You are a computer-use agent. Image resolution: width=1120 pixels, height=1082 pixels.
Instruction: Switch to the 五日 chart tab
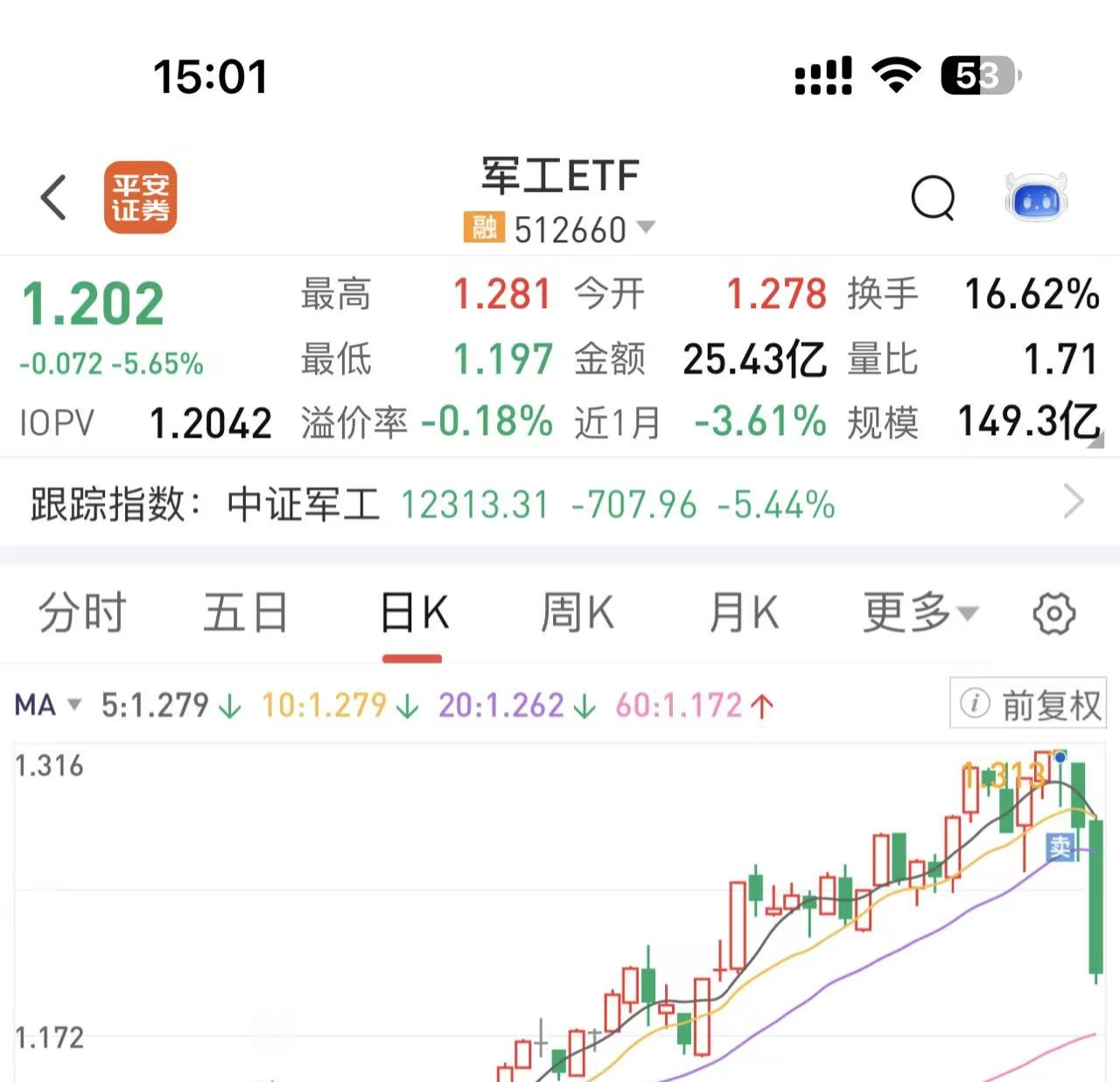click(245, 612)
